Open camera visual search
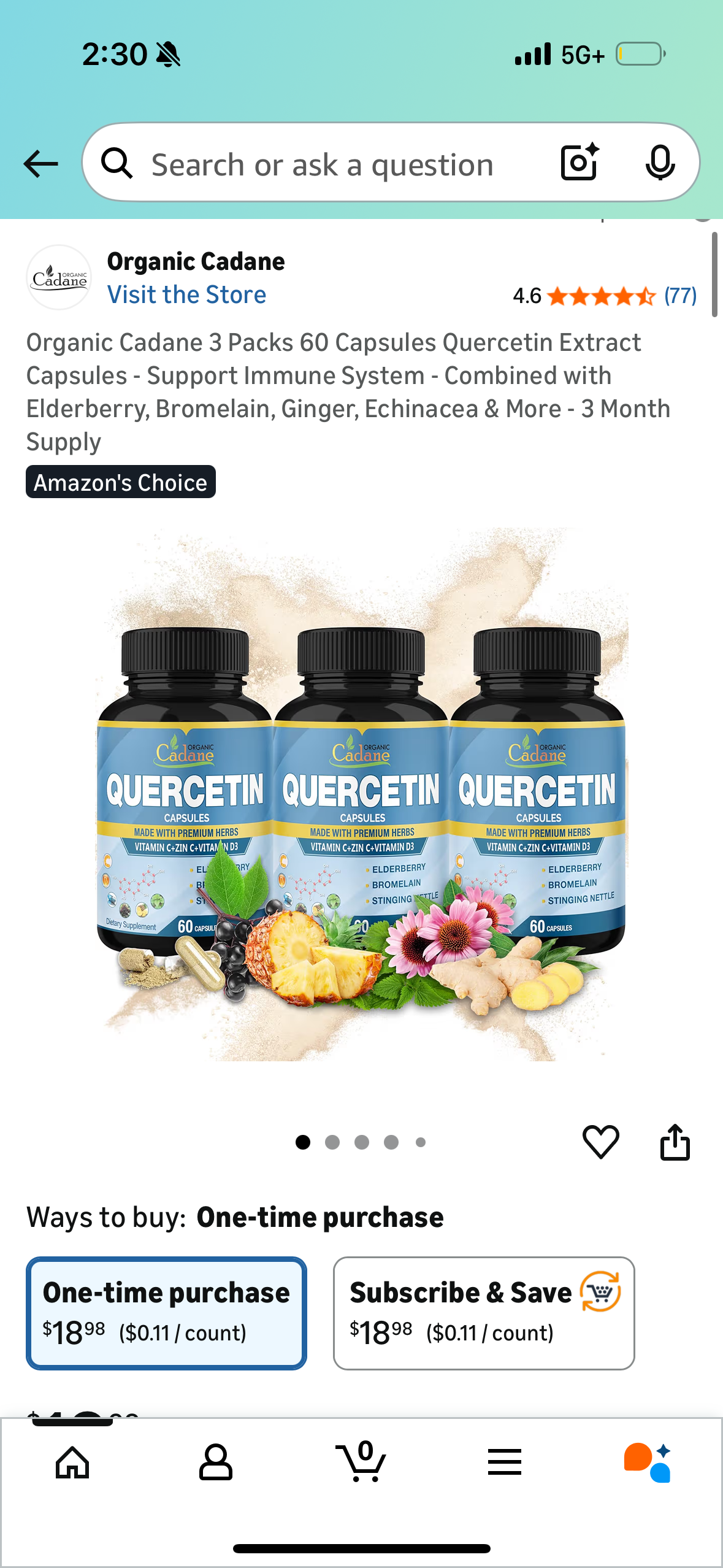The height and width of the screenshot is (1568, 723). click(x=580, y=163)
